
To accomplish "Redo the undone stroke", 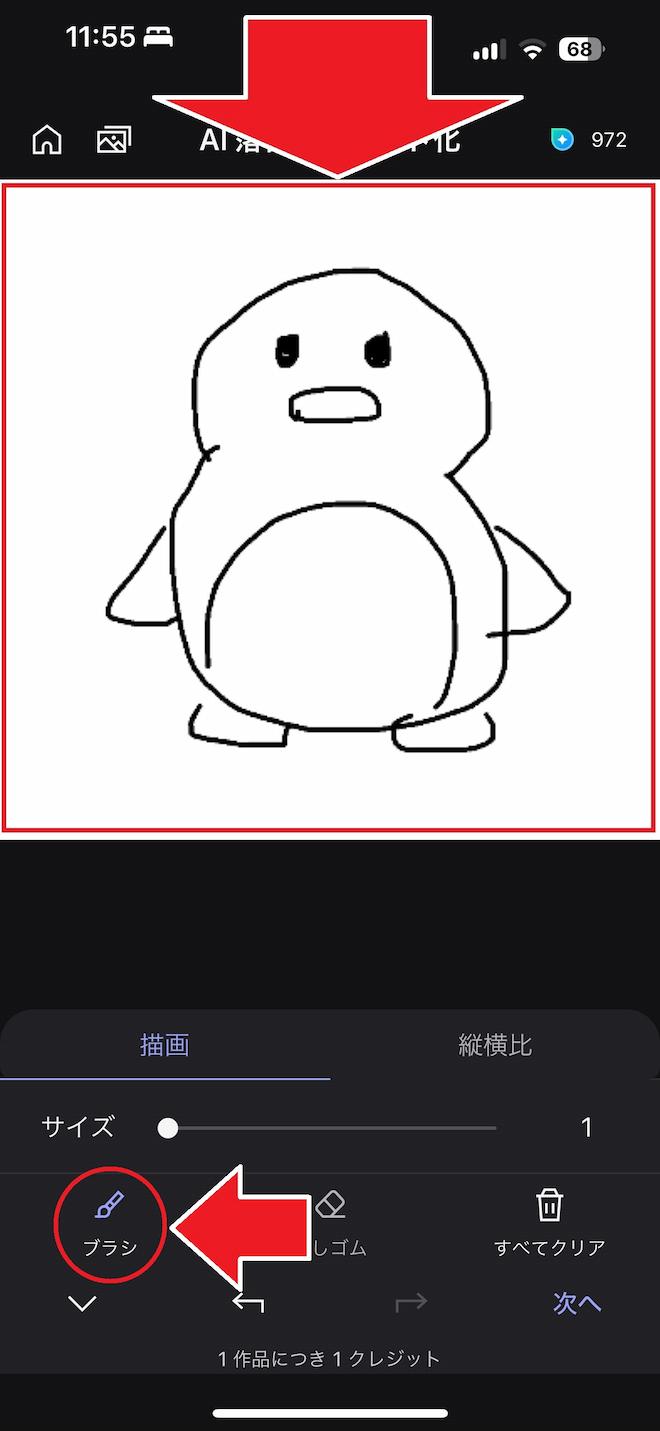I will 411,1303.
